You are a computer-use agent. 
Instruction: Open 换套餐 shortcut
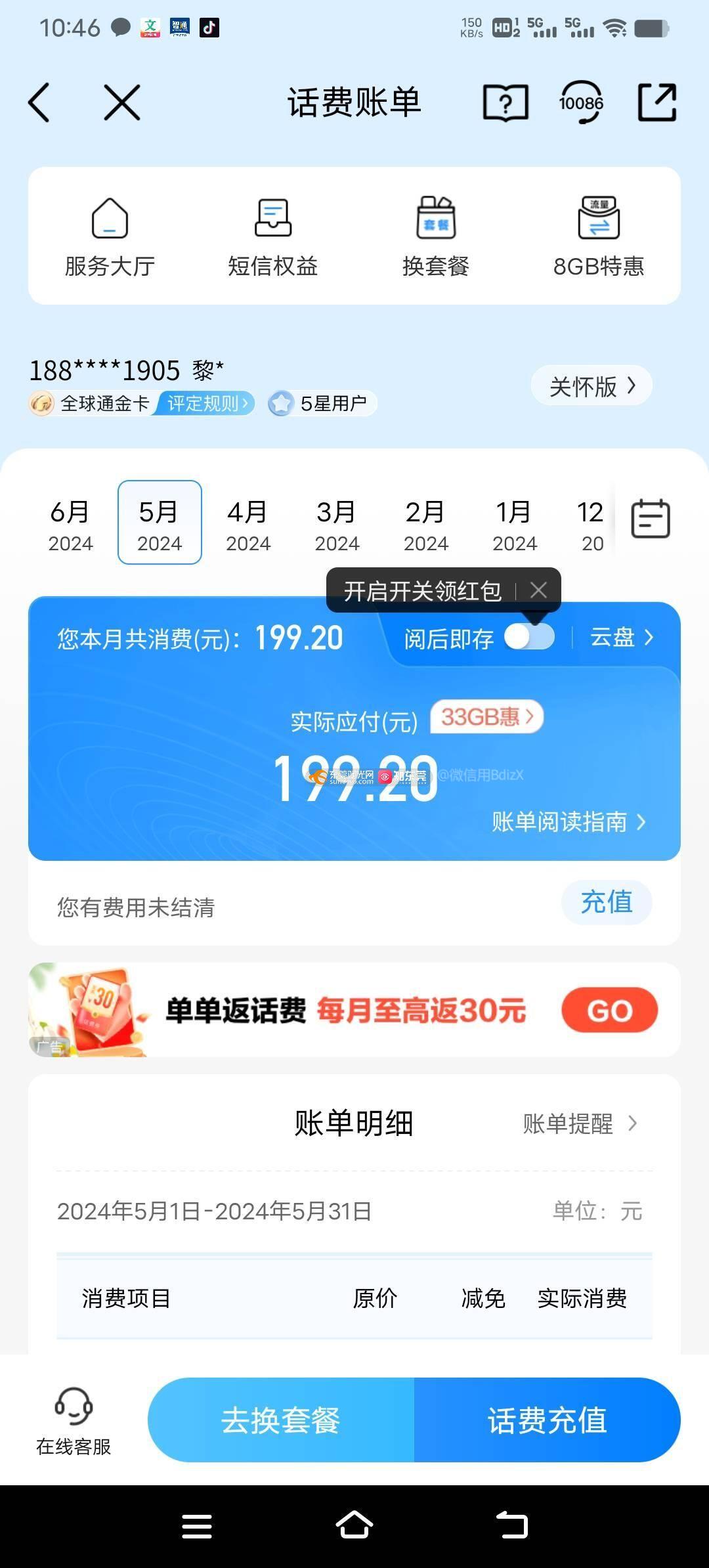[x=436, y=236]
